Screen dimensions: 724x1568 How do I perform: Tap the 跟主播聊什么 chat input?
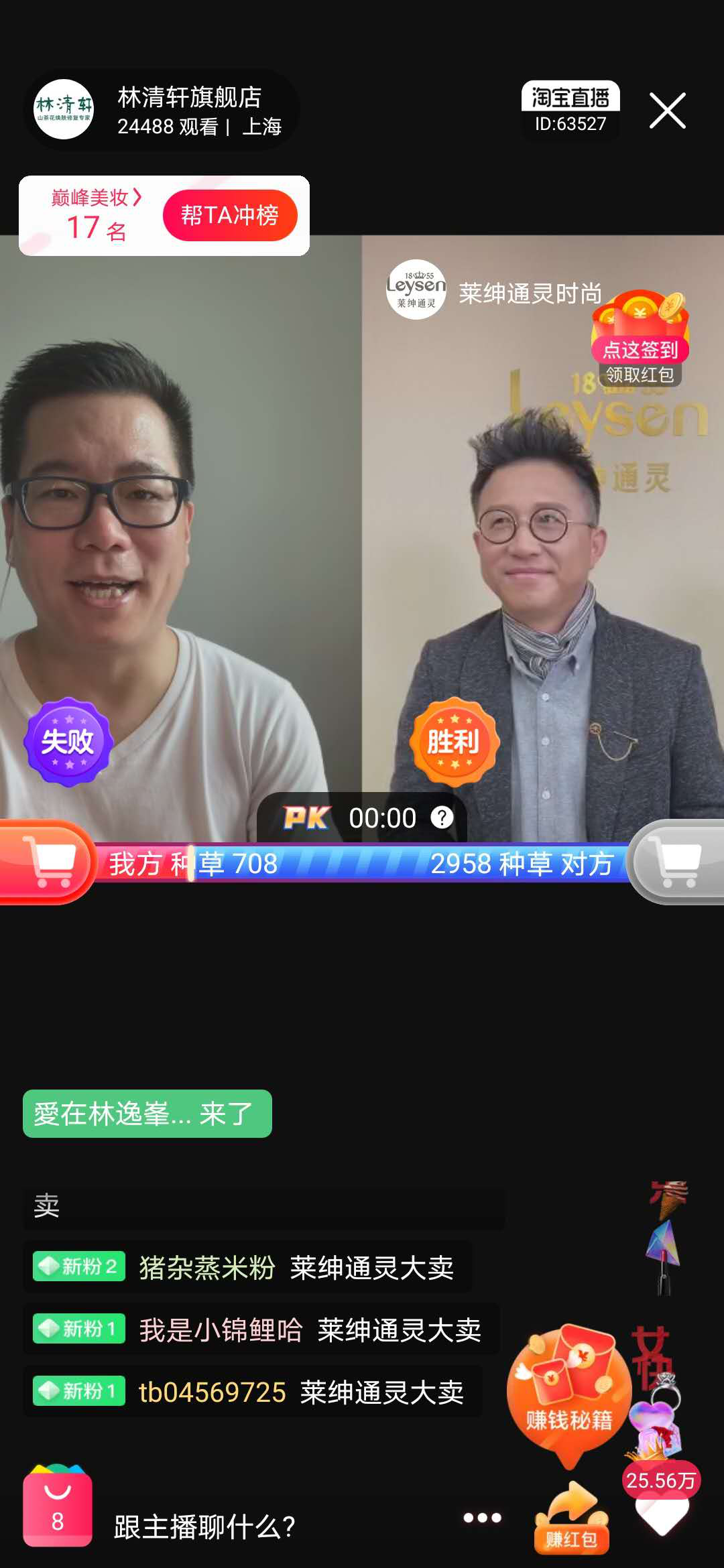coord(204,1526)
